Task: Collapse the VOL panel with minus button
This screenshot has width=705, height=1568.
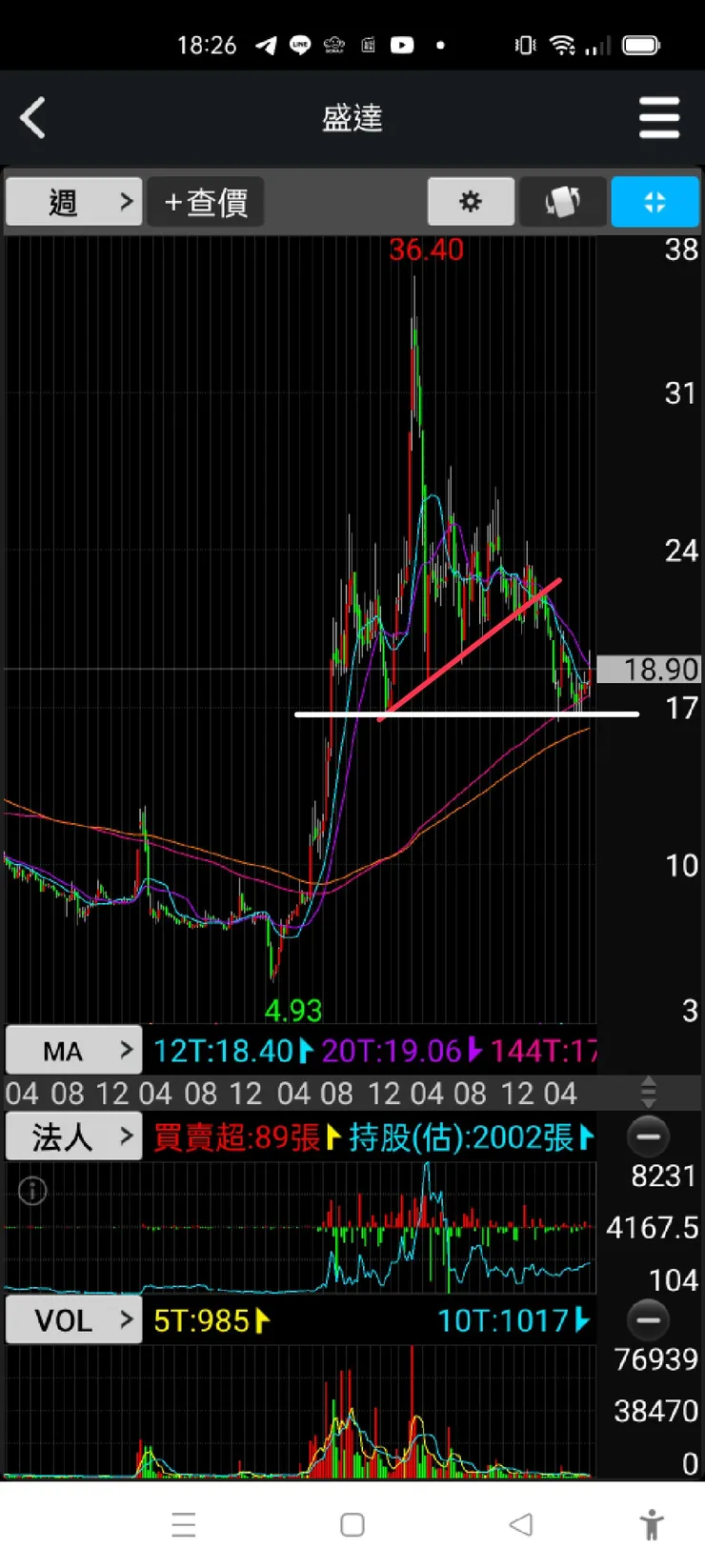Action: click(648, 1320)
